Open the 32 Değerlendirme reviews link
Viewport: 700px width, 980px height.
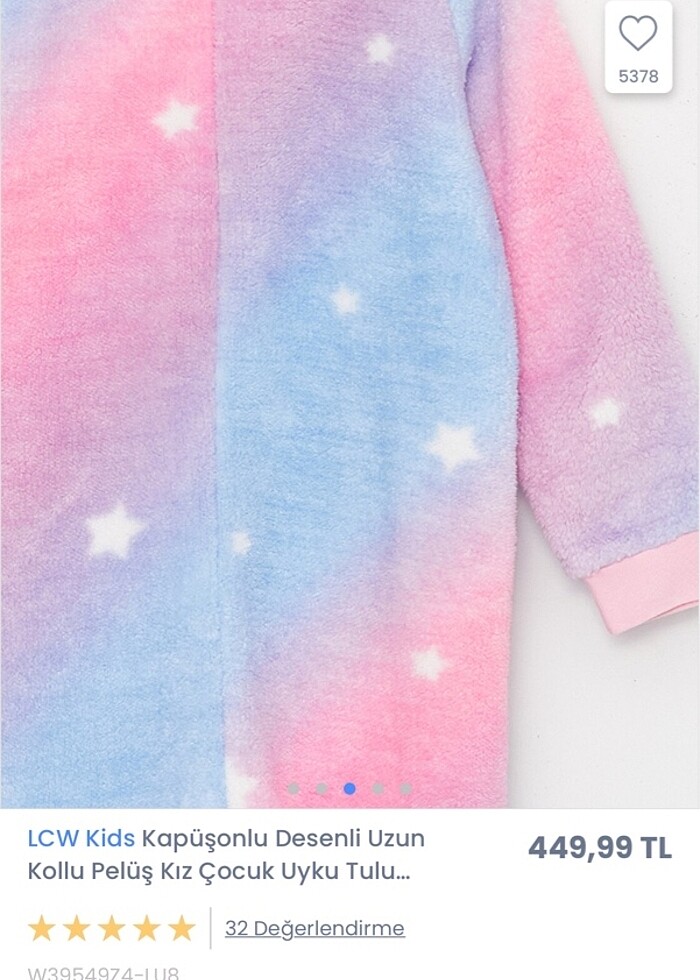coord(314,928)
